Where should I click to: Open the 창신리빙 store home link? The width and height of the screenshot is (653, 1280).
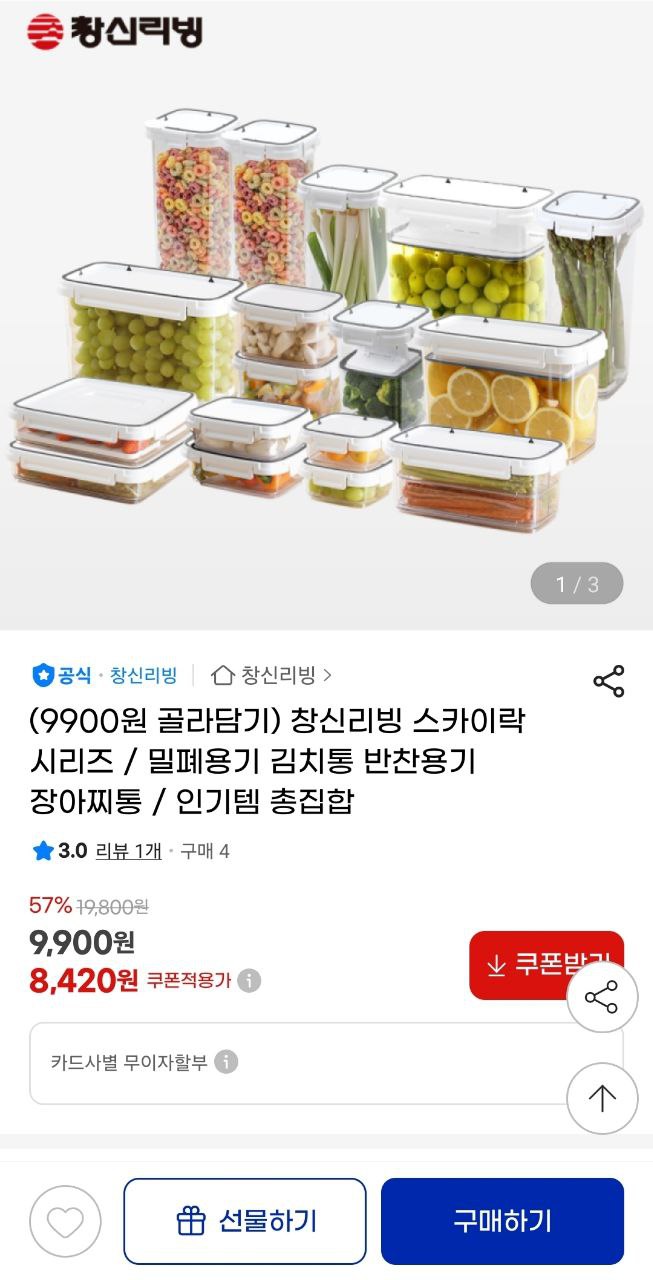tap(272, 676)
